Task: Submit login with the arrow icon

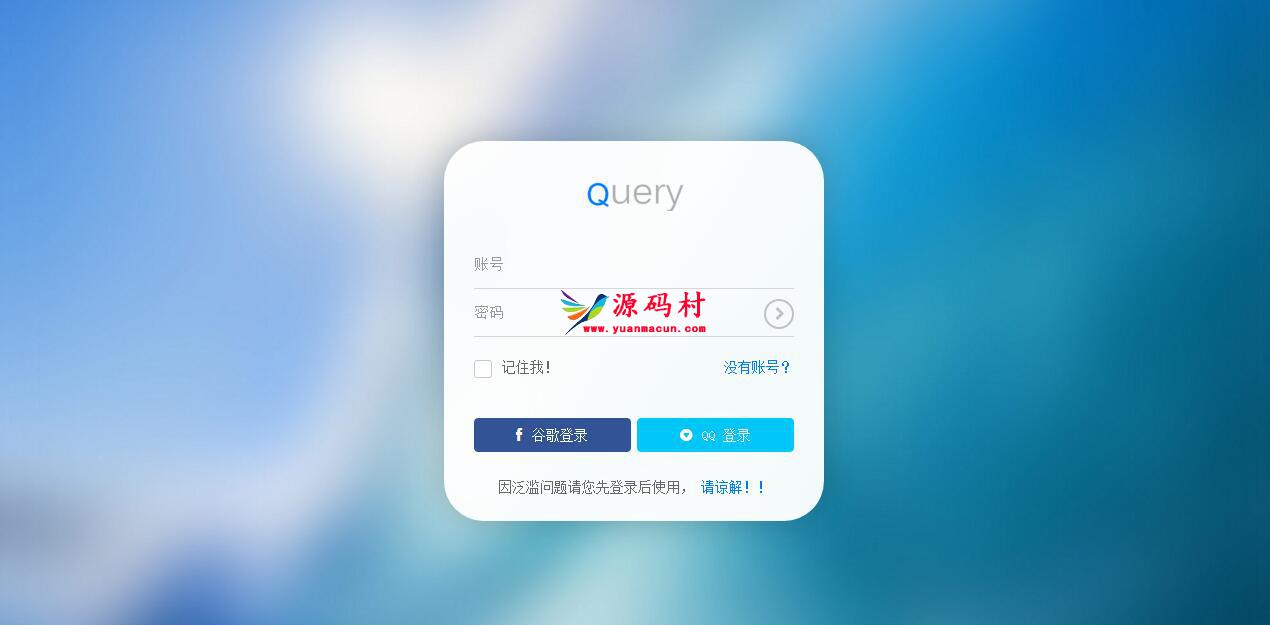Action: coord(778,314)
